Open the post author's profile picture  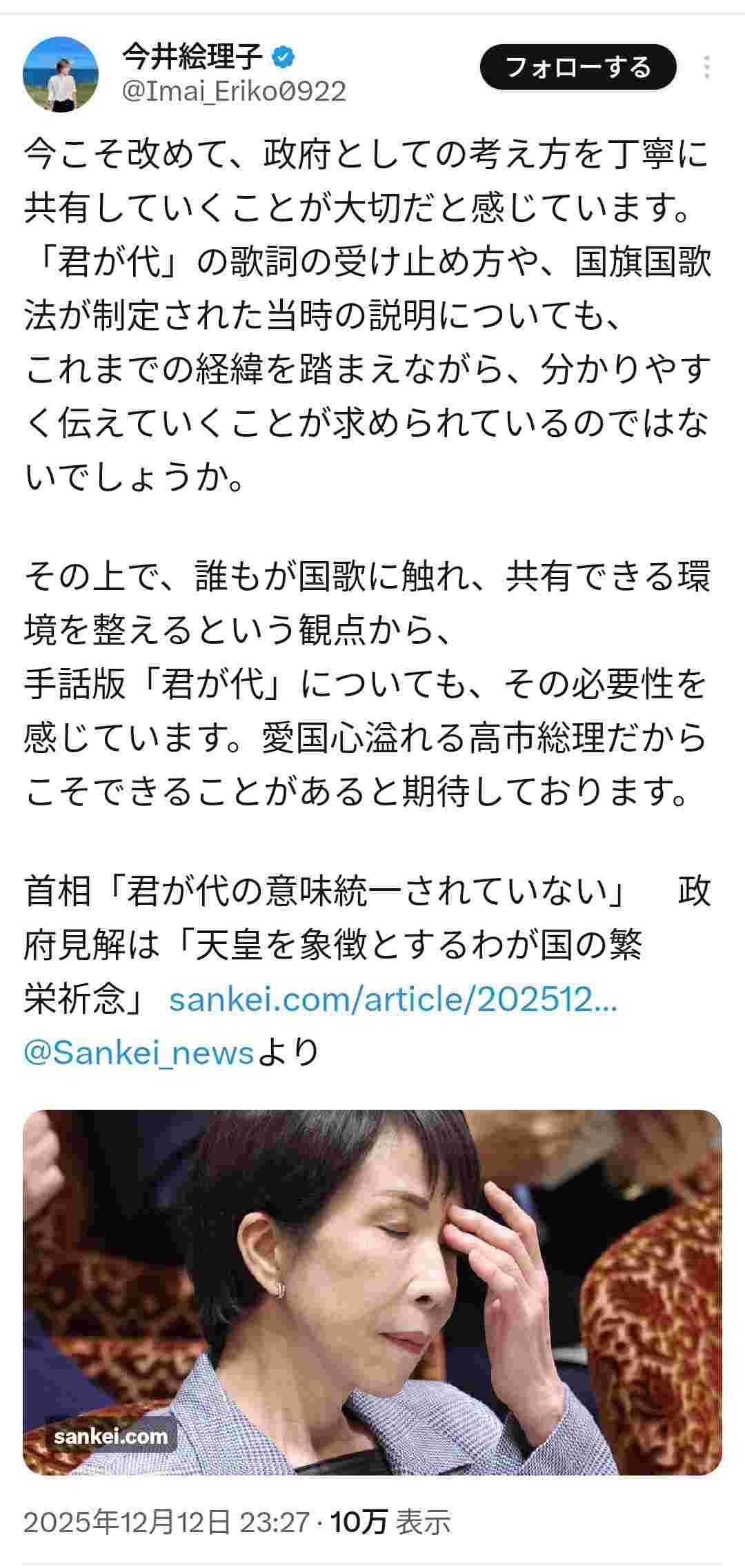(61, 74)
